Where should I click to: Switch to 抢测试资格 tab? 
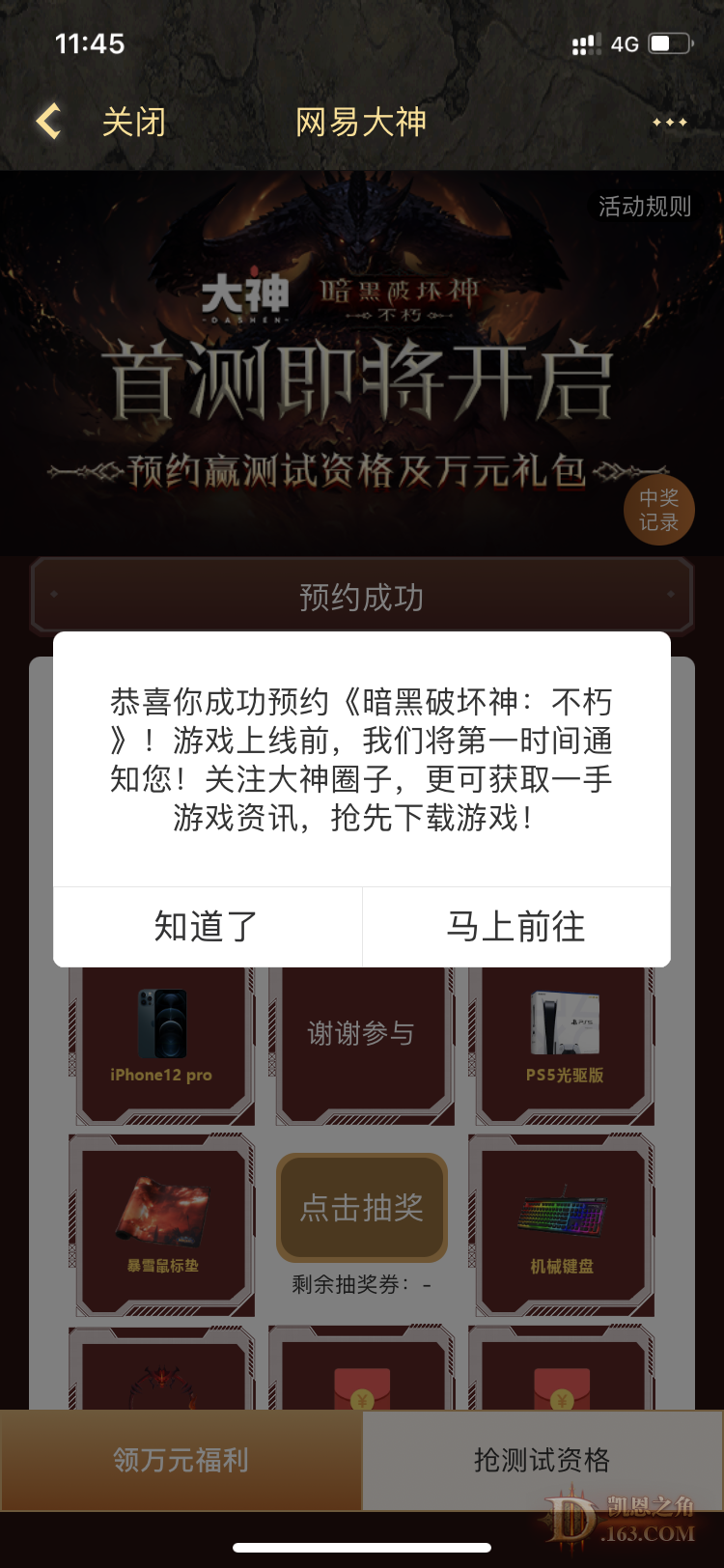(x=542, y=1460)
